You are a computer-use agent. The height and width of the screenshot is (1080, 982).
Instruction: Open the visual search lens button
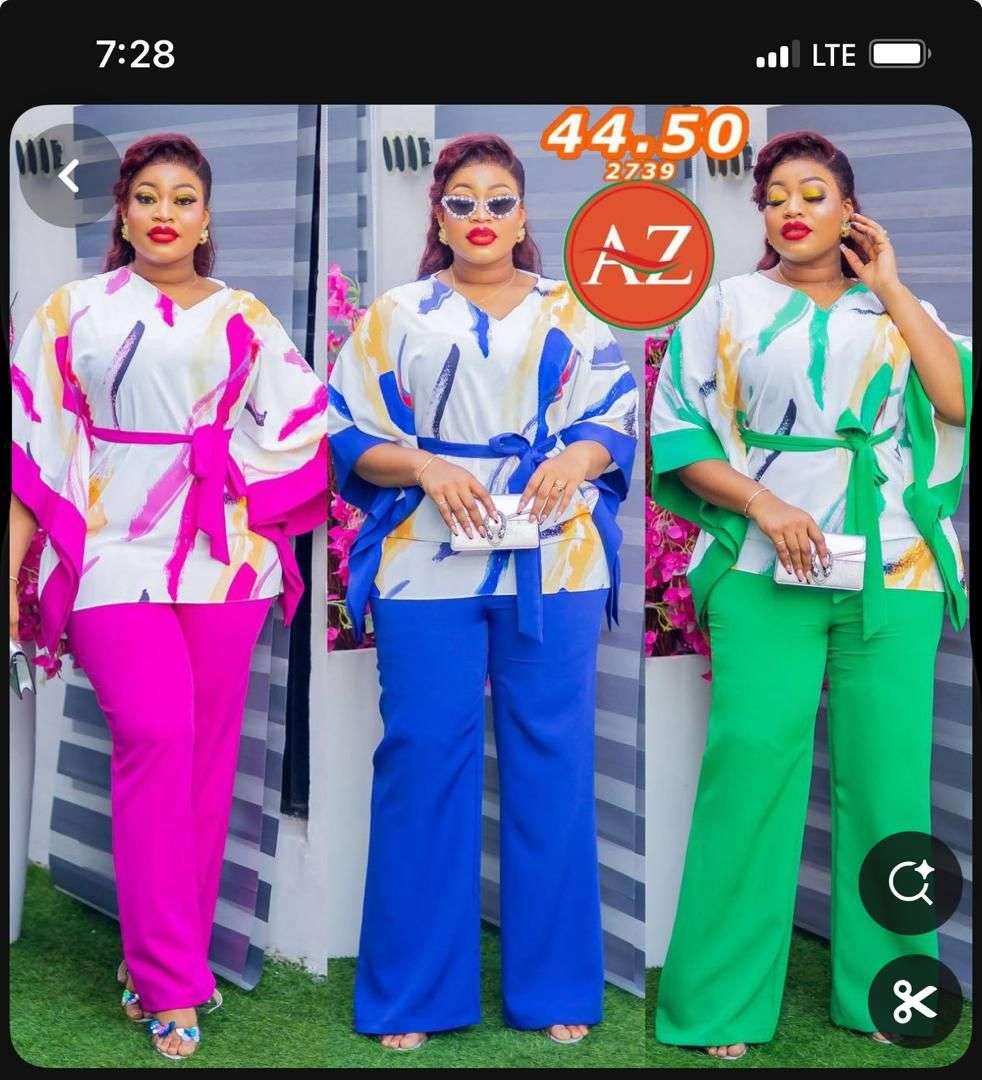pyautogui.click(x=910, y=883)
